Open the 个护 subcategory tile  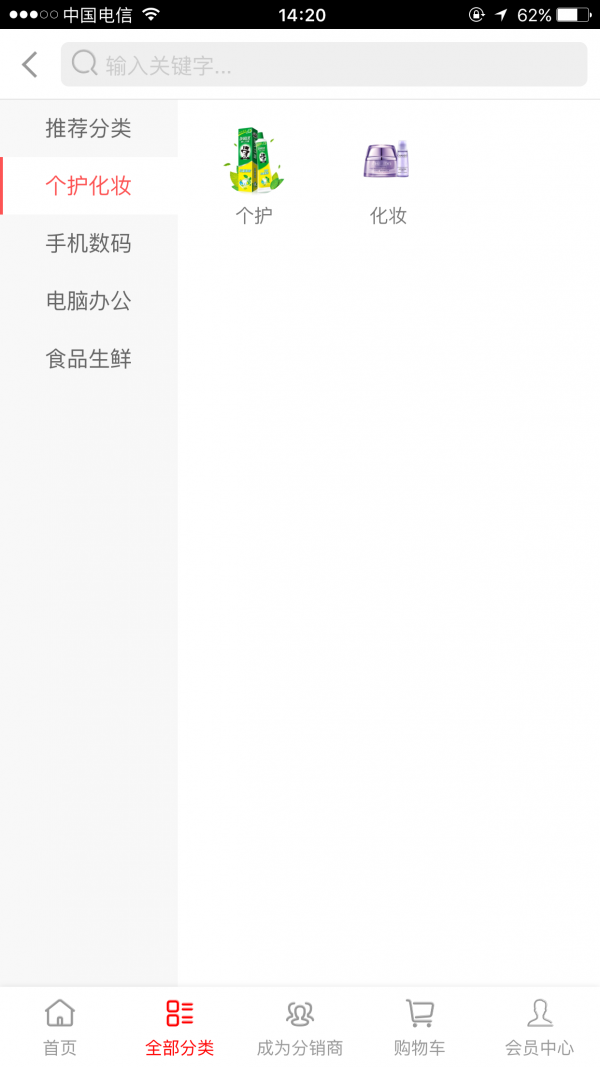[x=253, y=176]
